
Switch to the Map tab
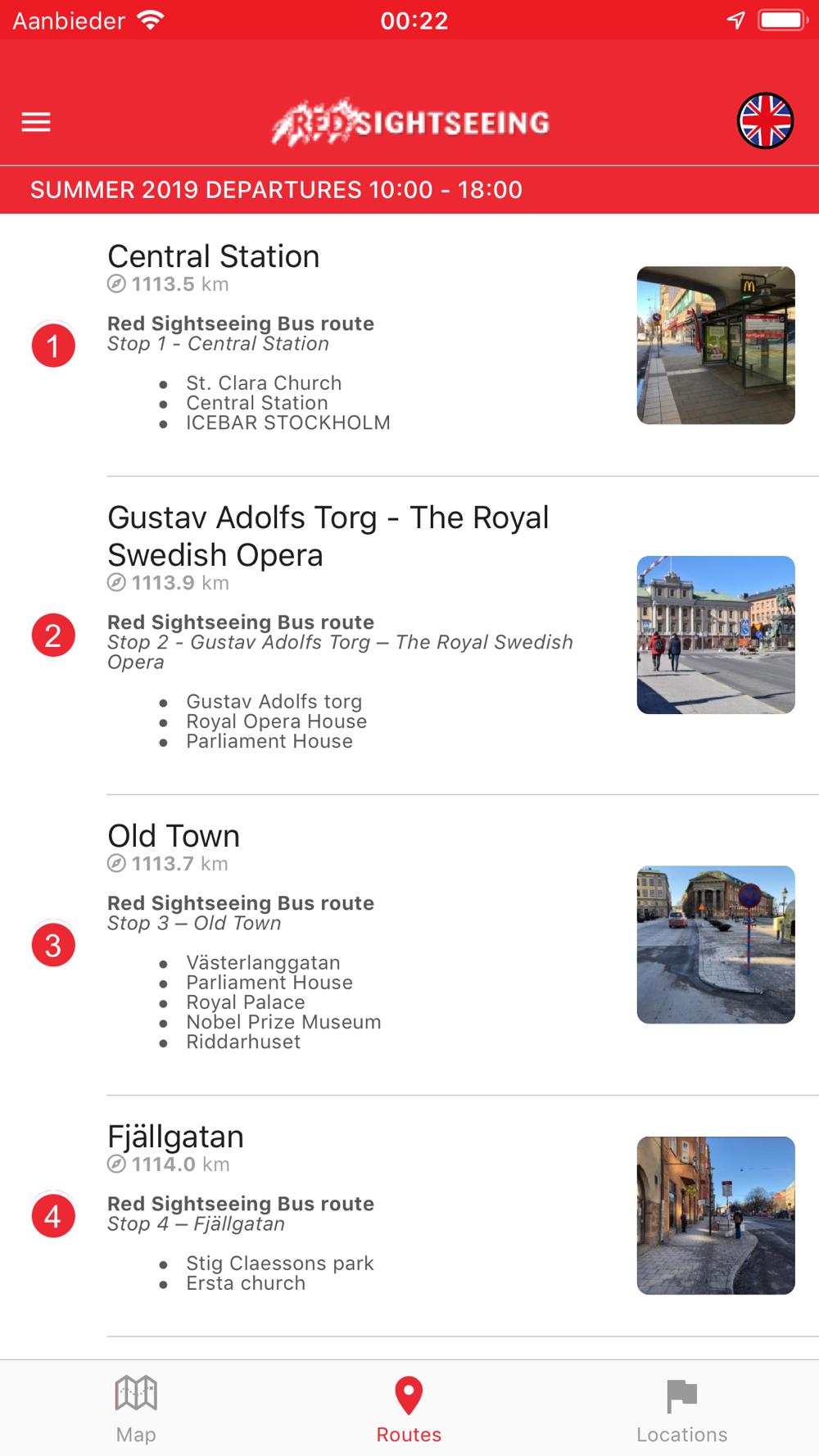coord(136,1409)
